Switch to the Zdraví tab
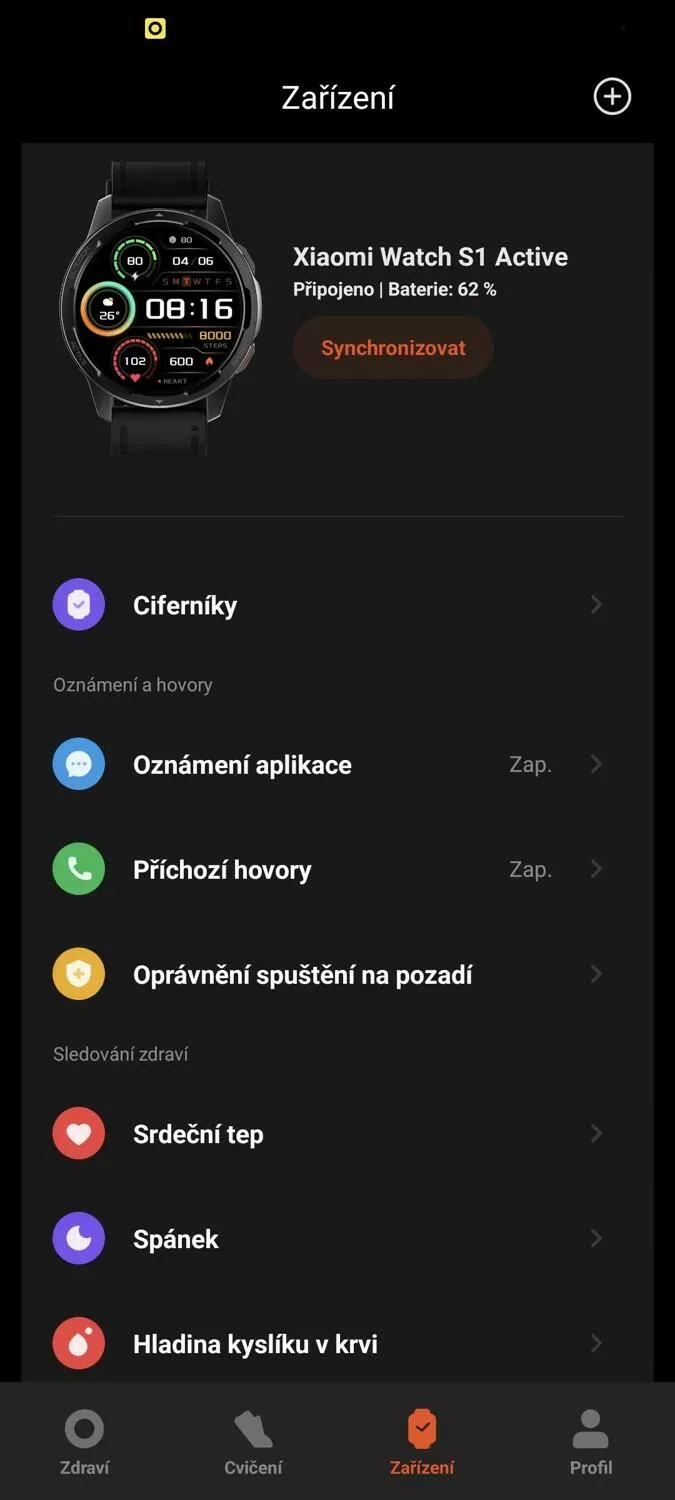675x1500 pixels. [x=84, y=1443]
